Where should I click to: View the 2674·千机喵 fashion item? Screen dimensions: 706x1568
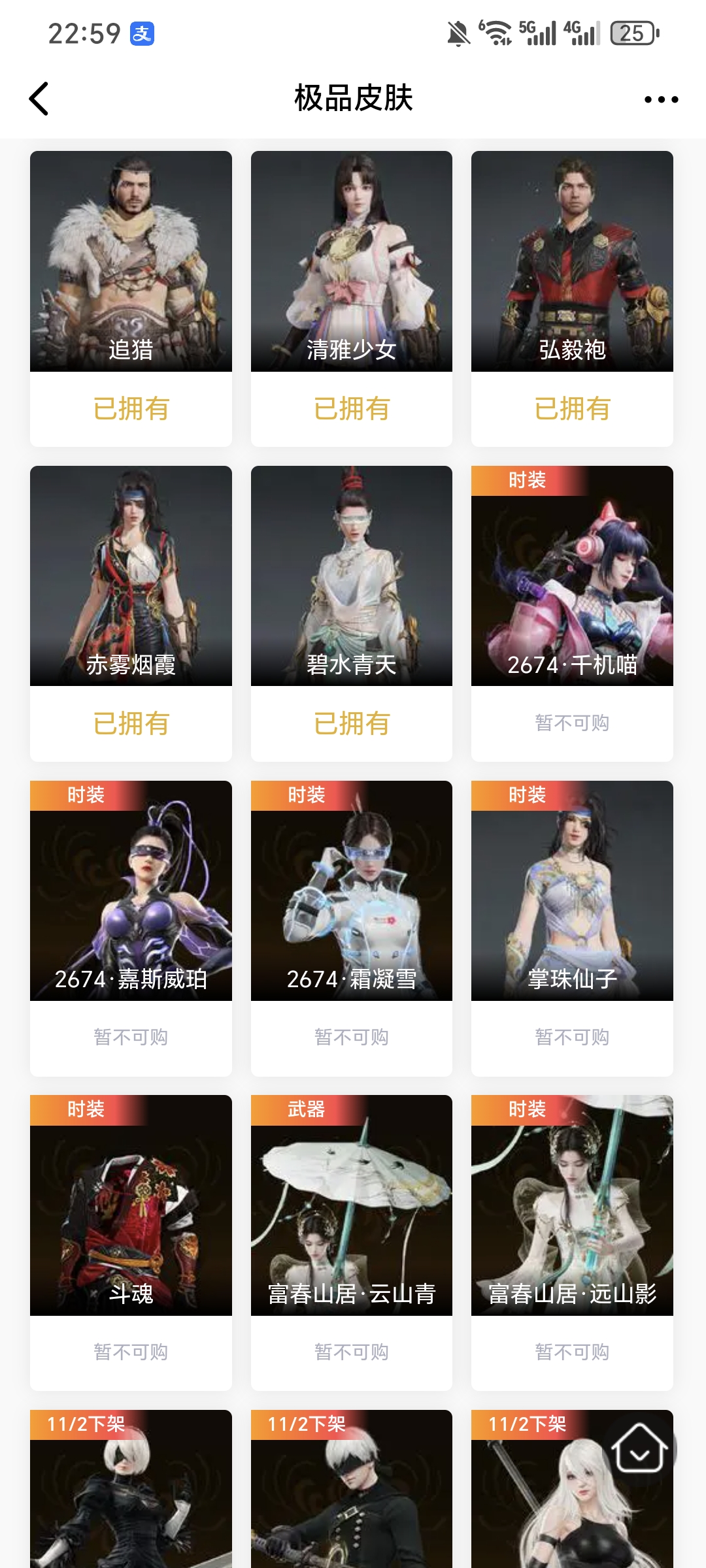(572, 576)
